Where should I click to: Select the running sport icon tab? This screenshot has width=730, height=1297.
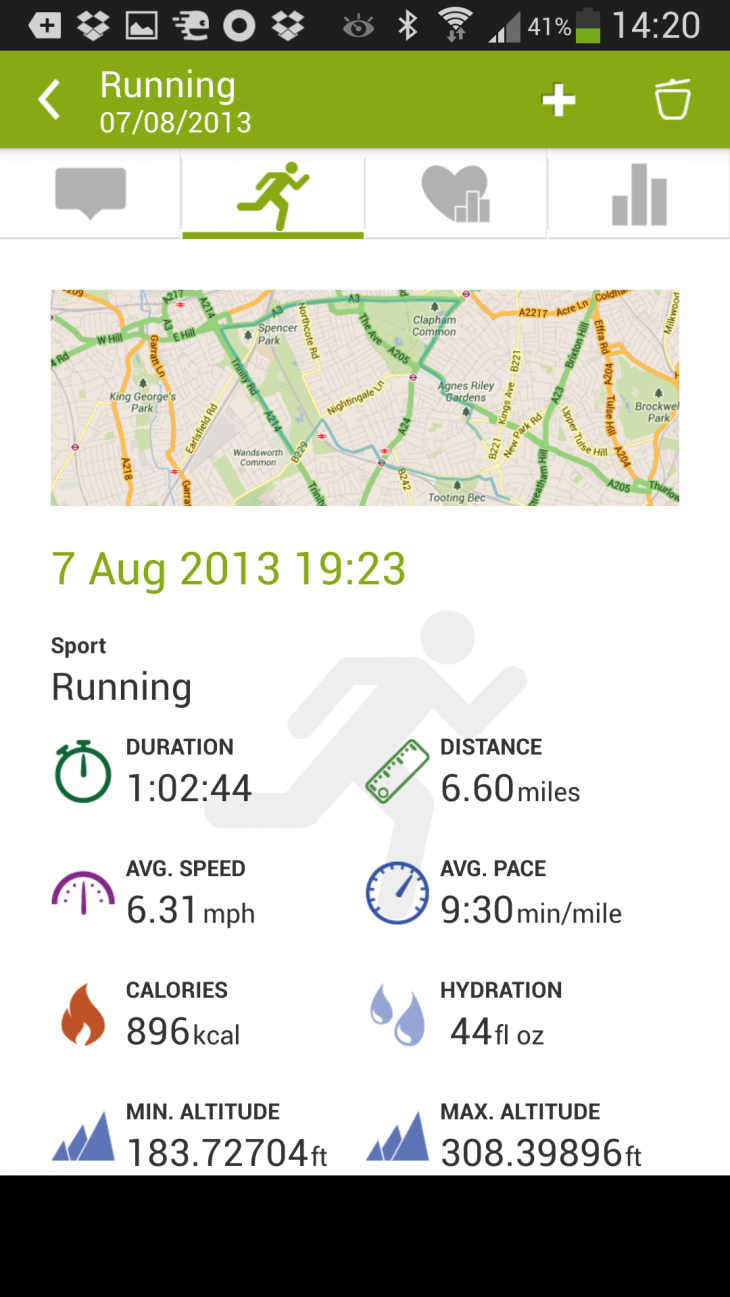[272, 192]
